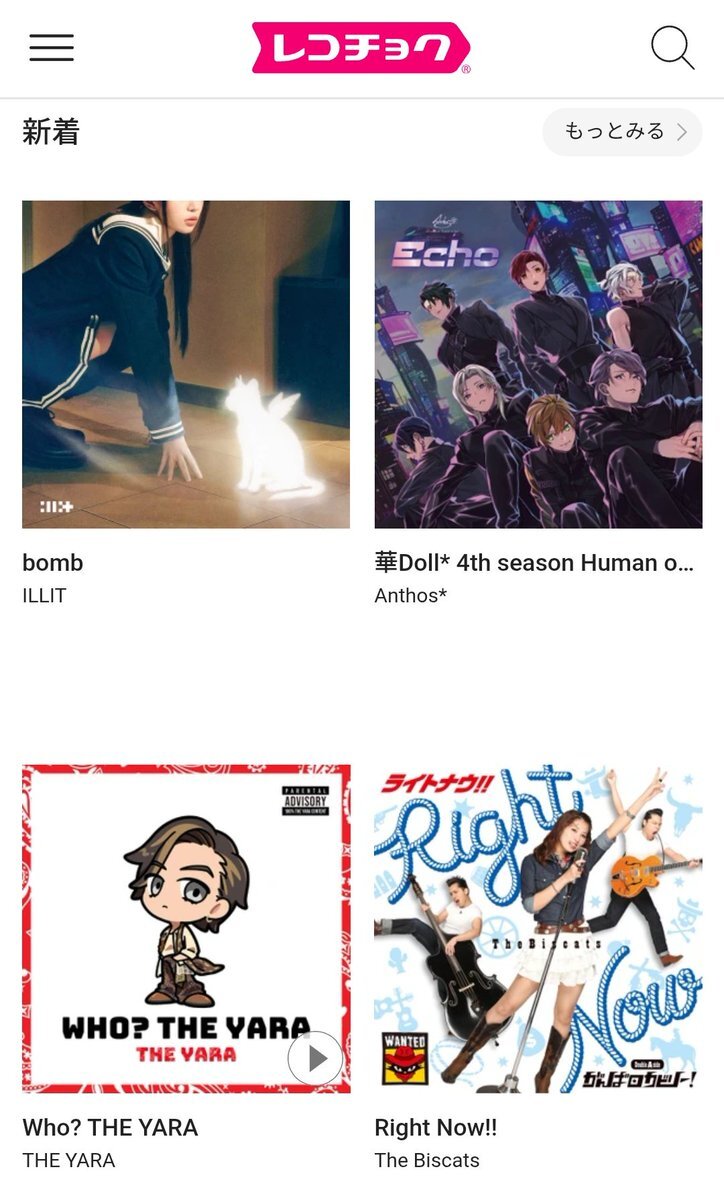724x1200 pixels.
Task: Open the bomb album by ILLIT
Action: pyautogui.click(x=186, y=364)
